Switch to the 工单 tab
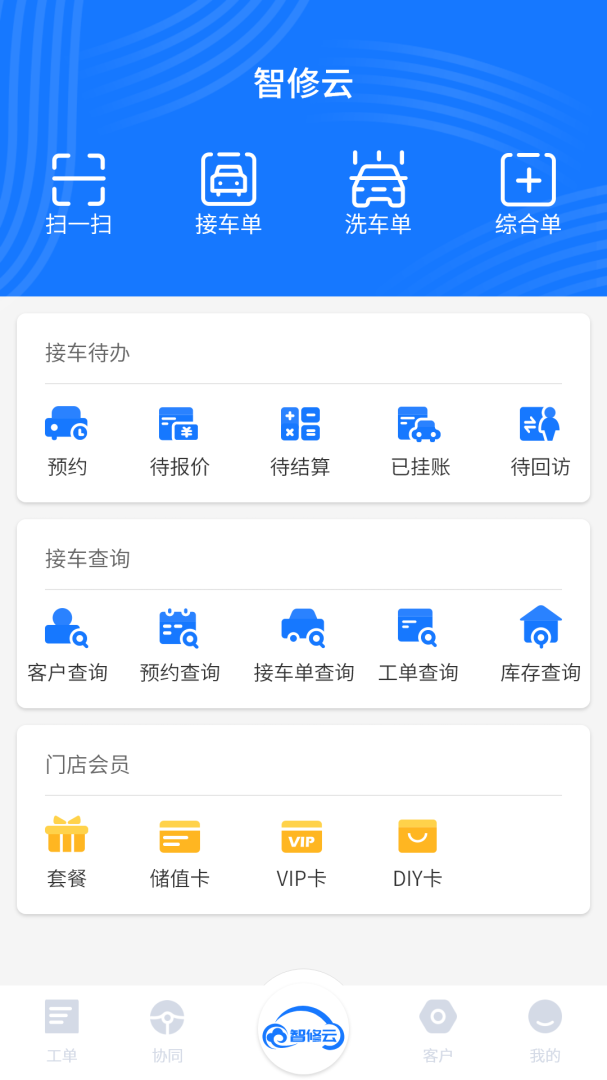 point(62,1030)
